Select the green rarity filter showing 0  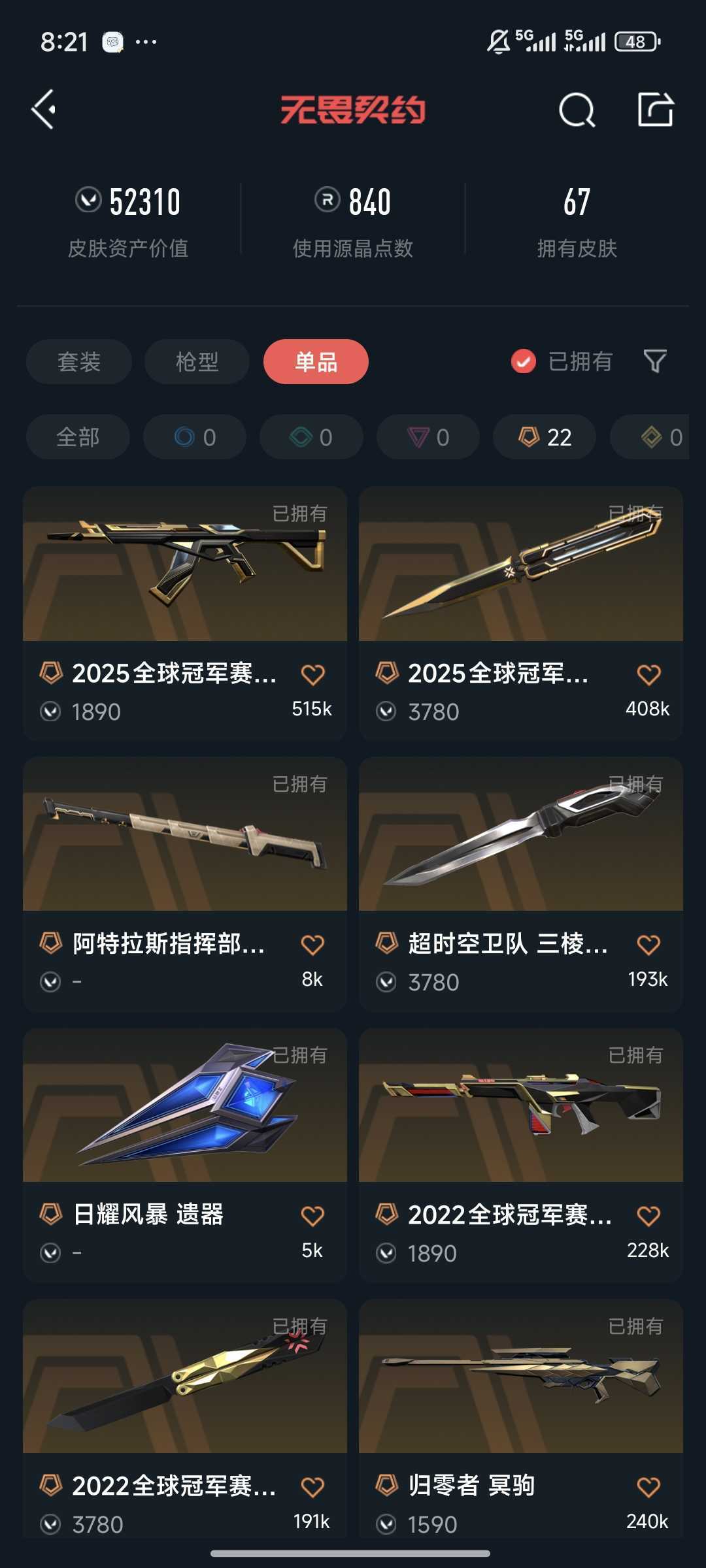click(311, 437)
